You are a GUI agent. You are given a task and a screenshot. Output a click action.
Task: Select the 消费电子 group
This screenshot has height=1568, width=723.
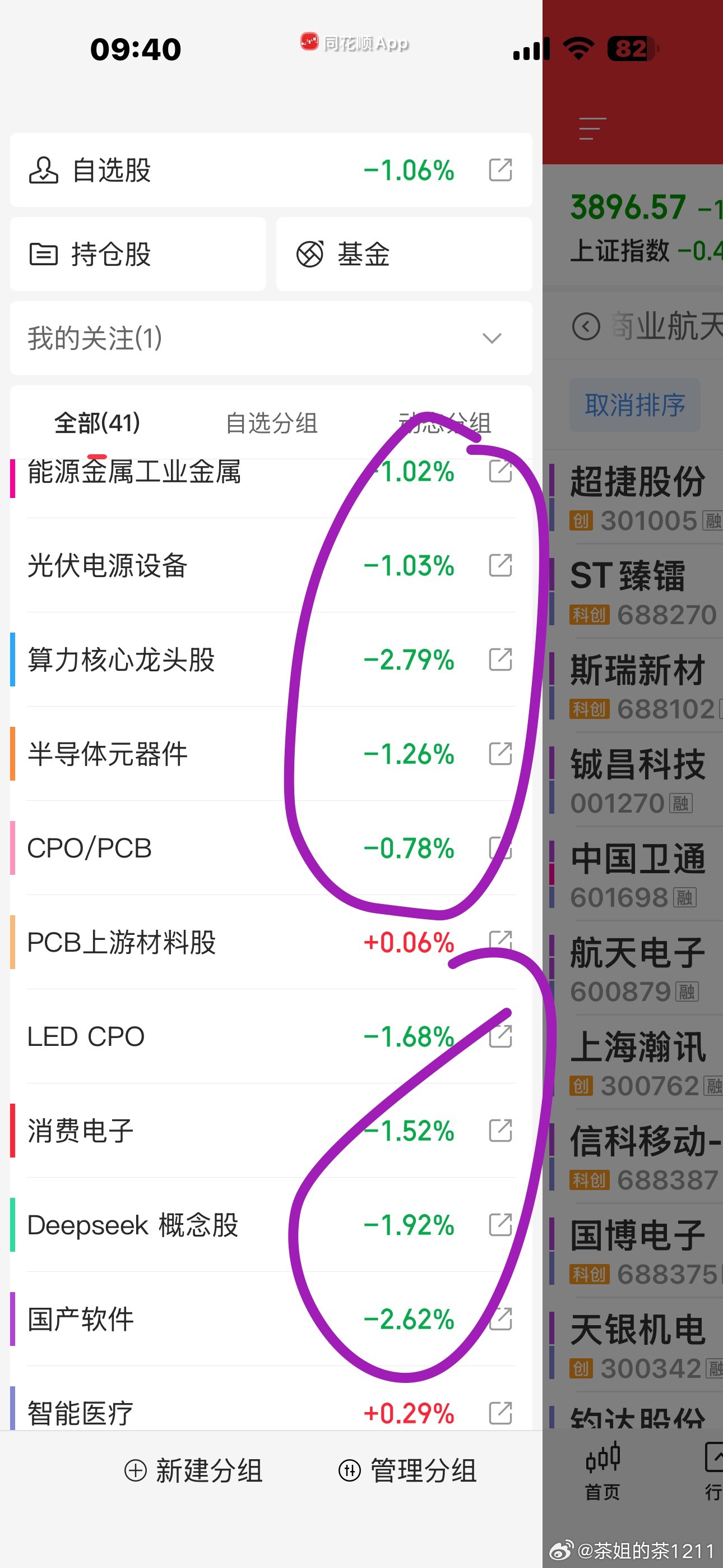pyautogui.click(x=271, y=1131)
